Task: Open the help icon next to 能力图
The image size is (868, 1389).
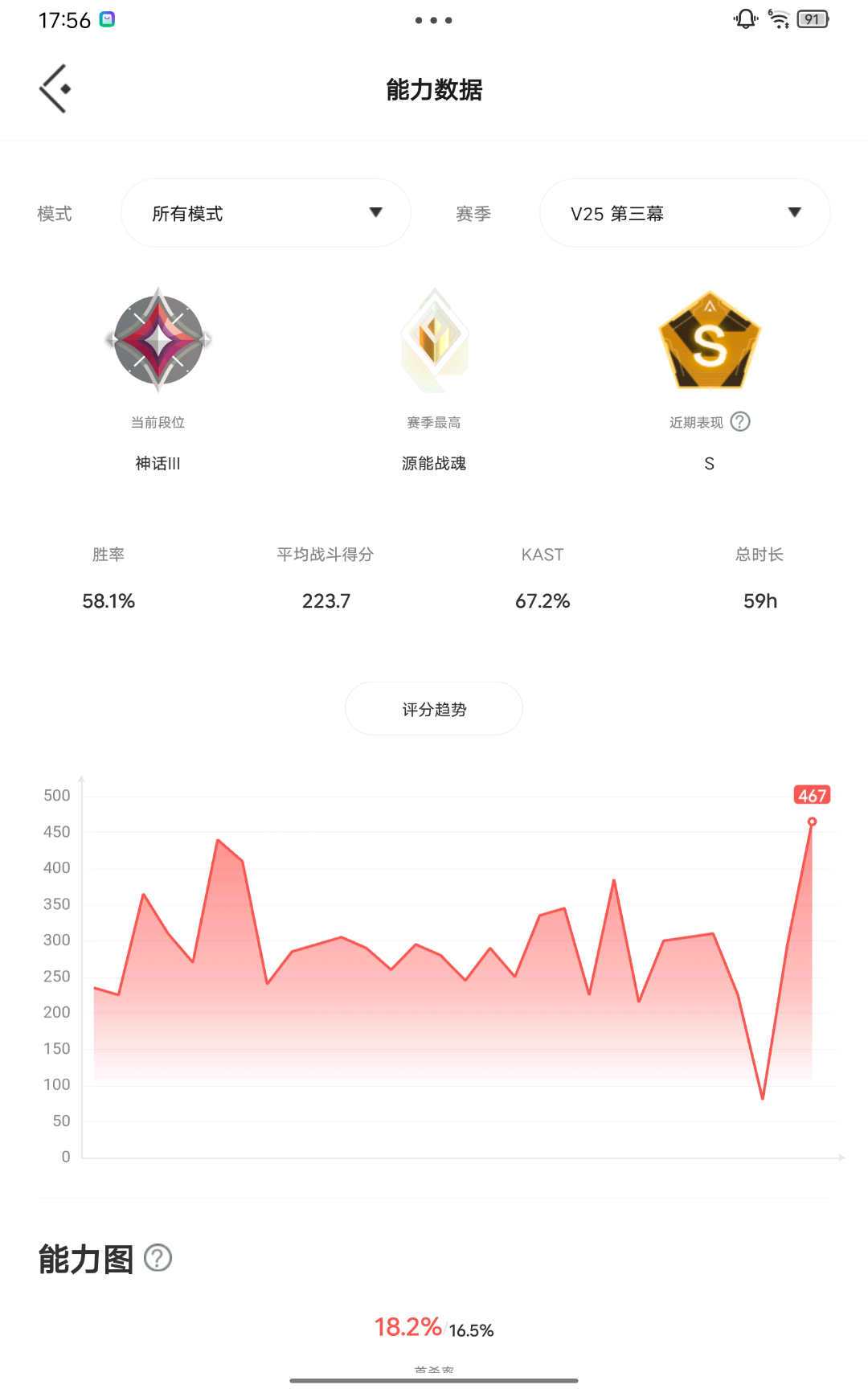Action: pyautogui.click(x=158, y=1258)
